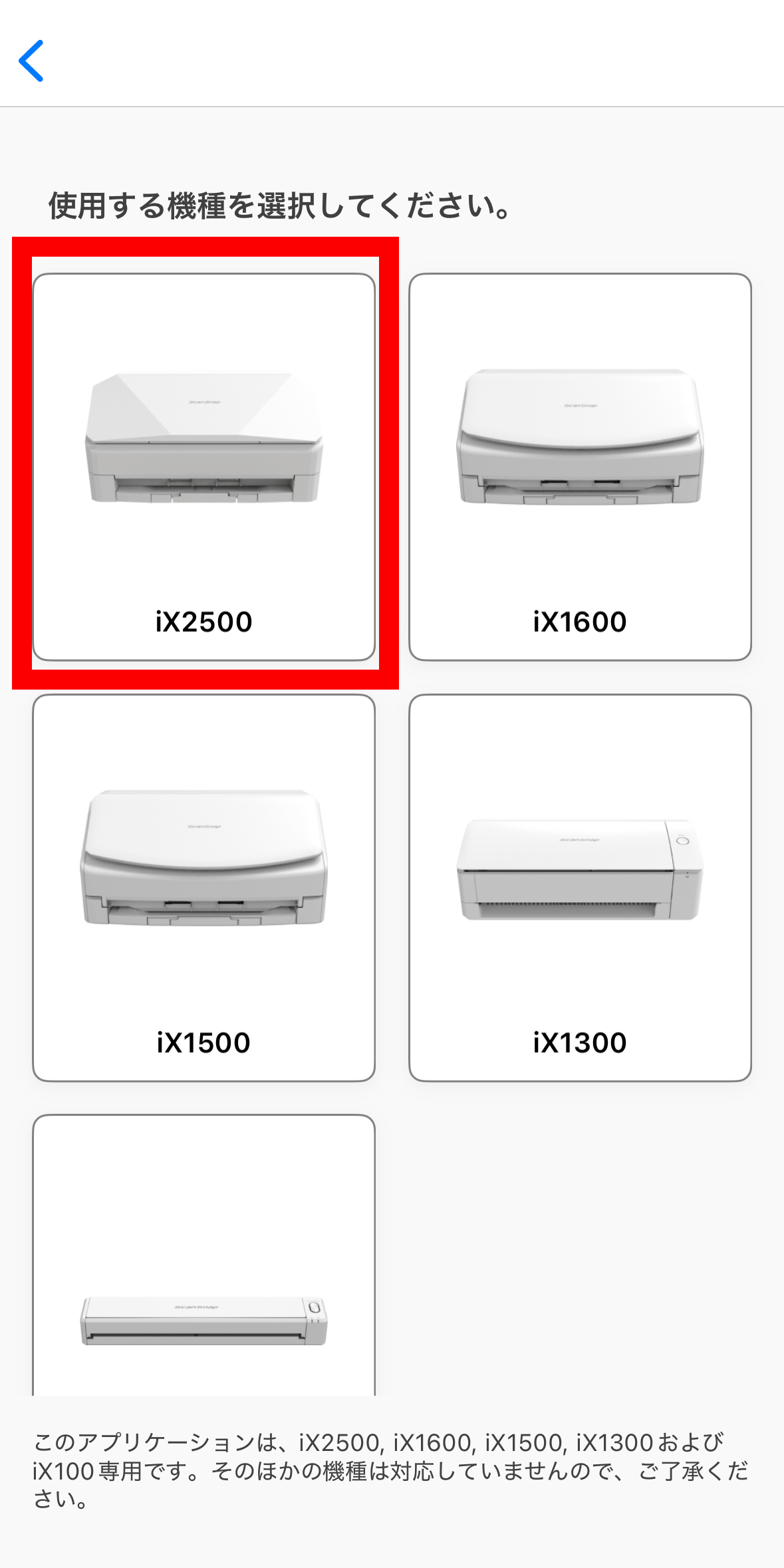Open the partially visible slim scanner card
The width and height of the screenshot is (784, 1568).
tap(204, 1255)
